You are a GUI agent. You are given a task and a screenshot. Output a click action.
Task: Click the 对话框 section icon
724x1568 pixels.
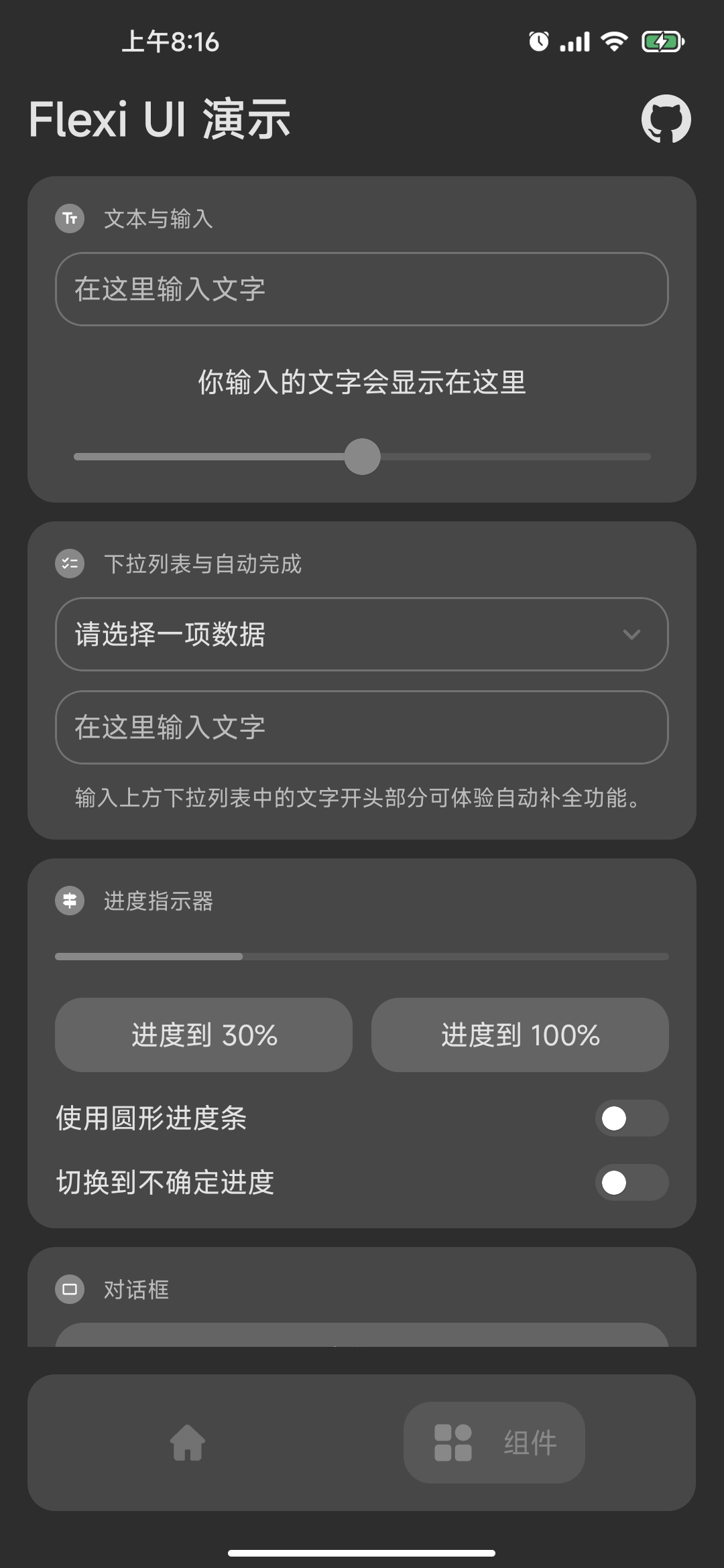[x=69, y=1289]
